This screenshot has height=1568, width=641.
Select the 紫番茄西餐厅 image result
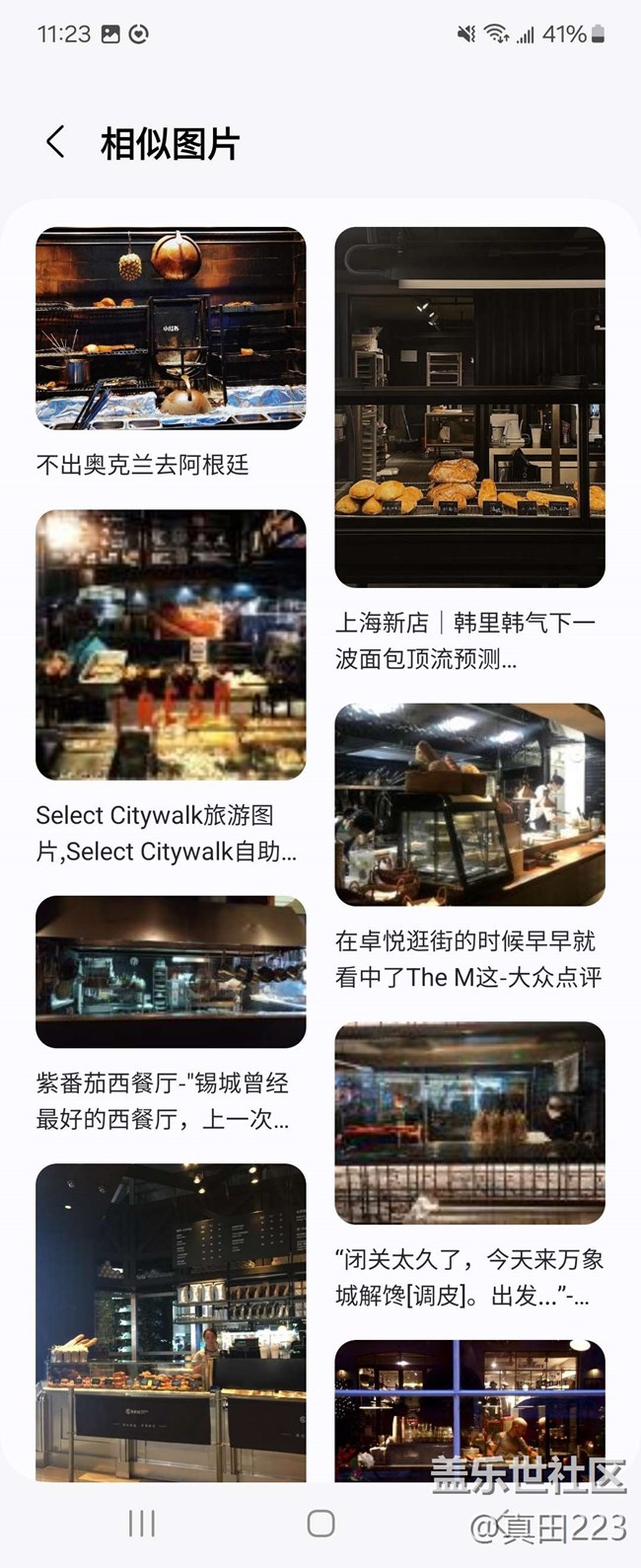click(x=171, y=972)
